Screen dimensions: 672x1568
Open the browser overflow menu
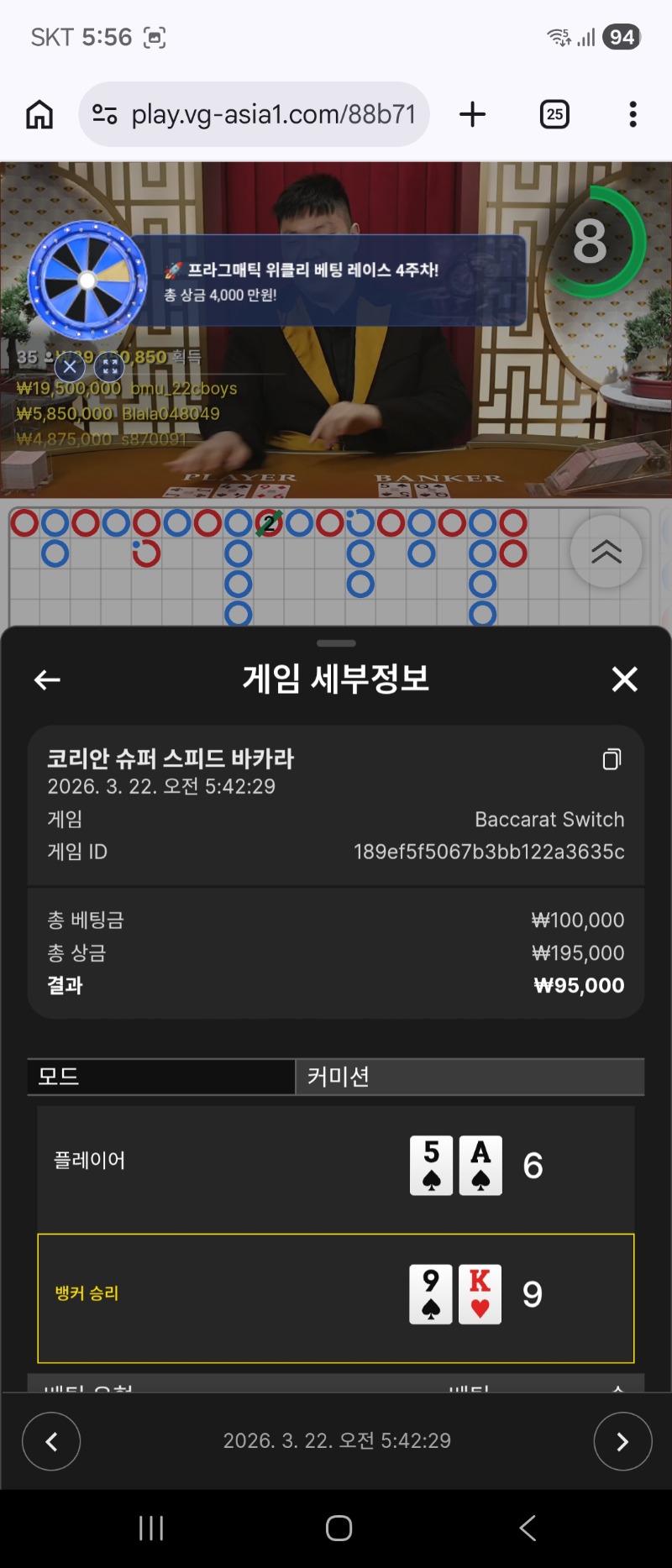coord(633,114)
